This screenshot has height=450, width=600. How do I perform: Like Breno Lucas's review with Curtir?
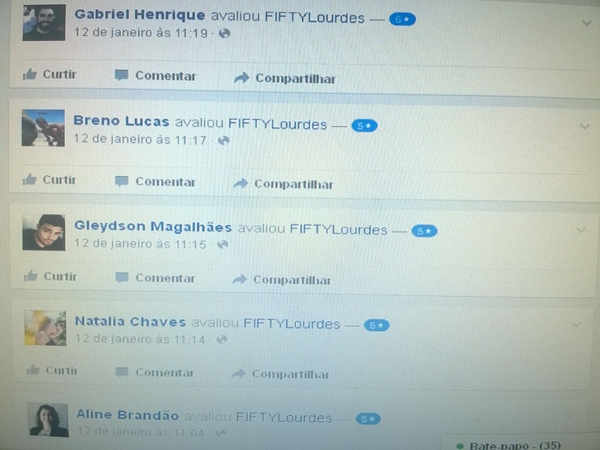point(50,180)
